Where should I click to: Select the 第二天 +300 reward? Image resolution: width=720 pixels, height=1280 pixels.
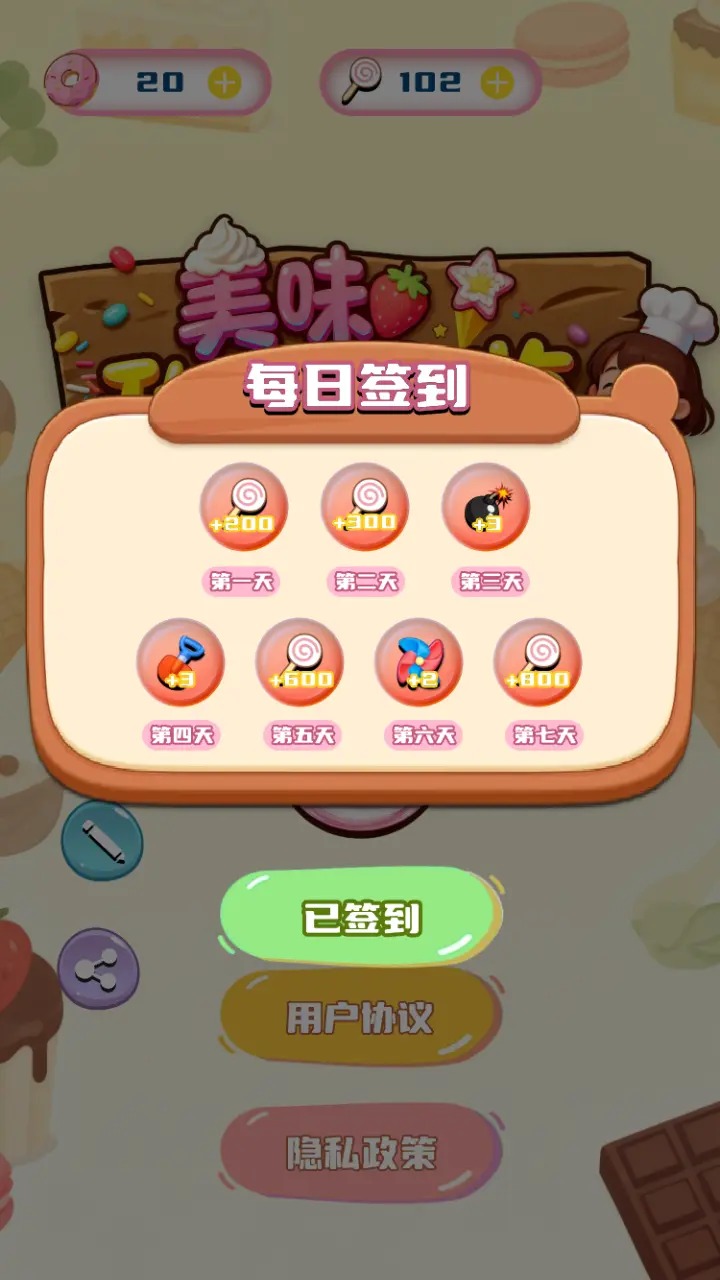point(365,507)
